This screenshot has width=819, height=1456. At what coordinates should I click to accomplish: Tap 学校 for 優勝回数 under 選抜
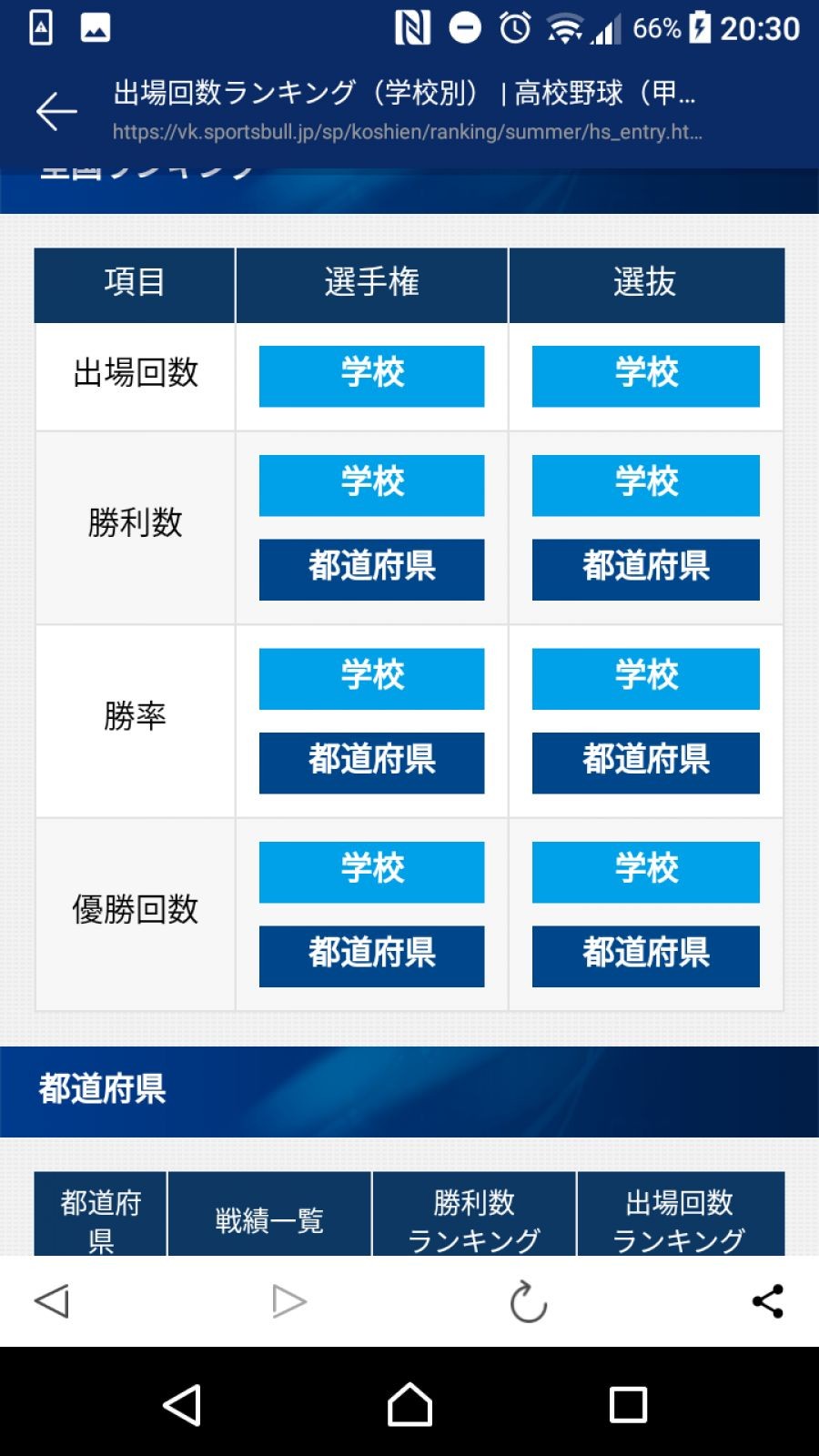645,872
